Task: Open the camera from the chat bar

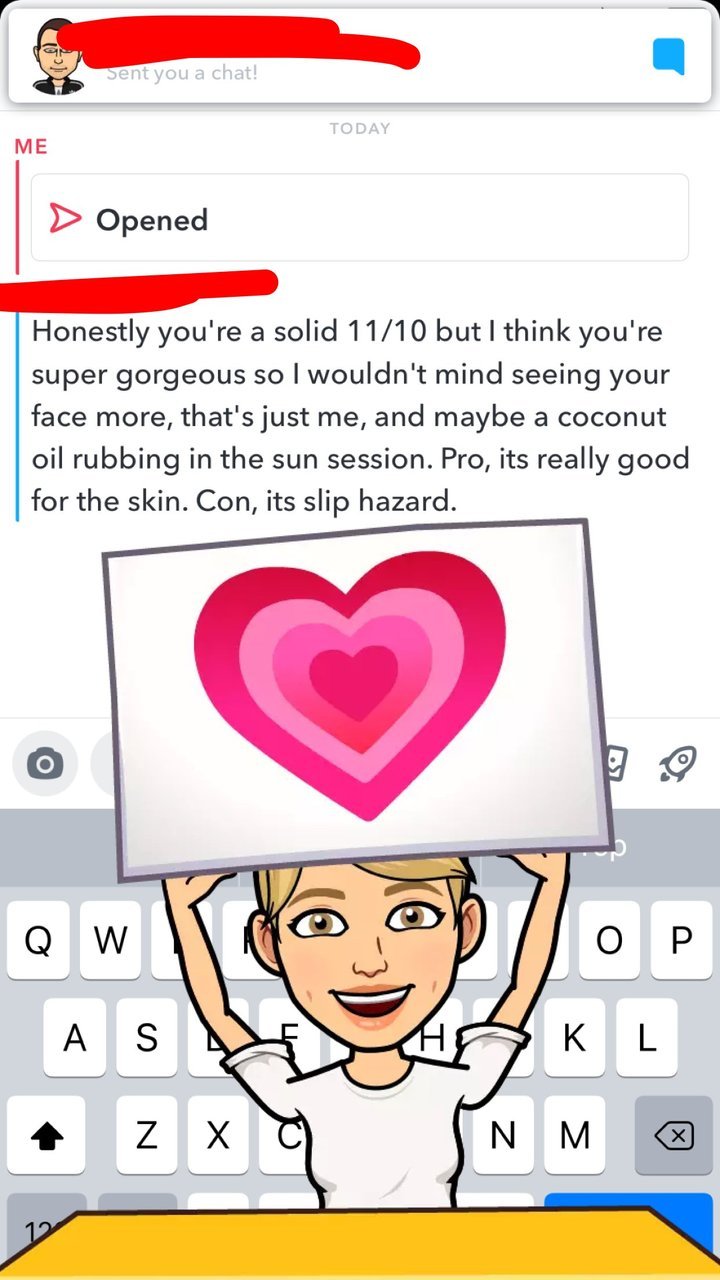Action: coord(44,766)
